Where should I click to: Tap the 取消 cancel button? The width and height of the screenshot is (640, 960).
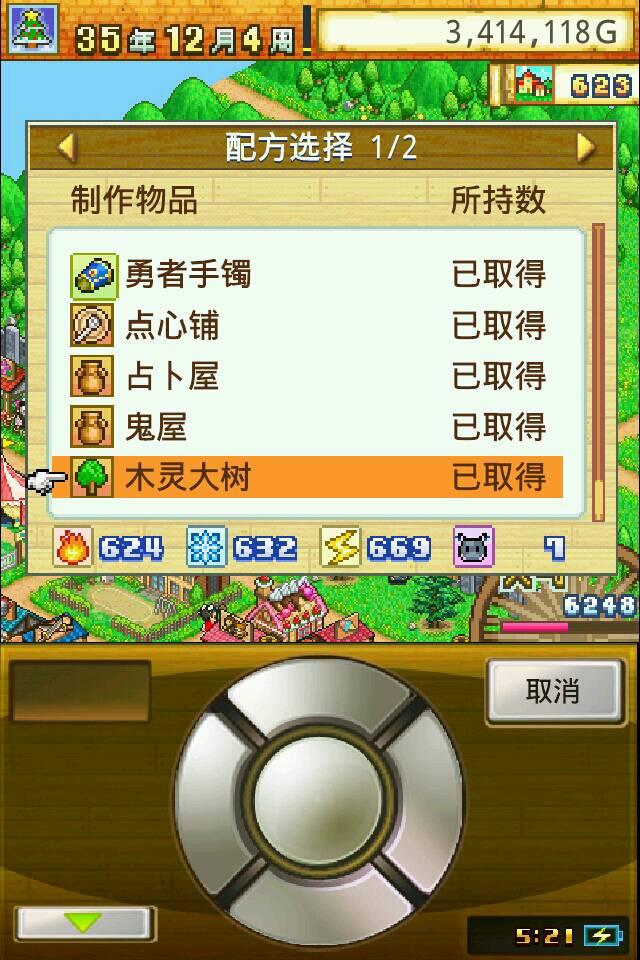tap(551, 690)
